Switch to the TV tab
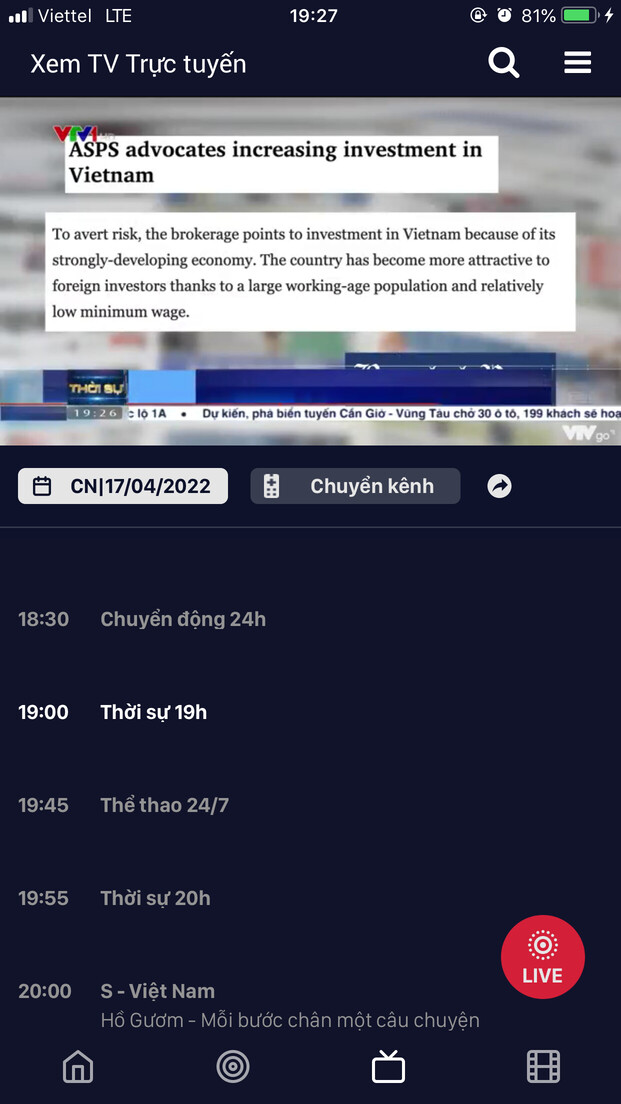 [388, 1067]
